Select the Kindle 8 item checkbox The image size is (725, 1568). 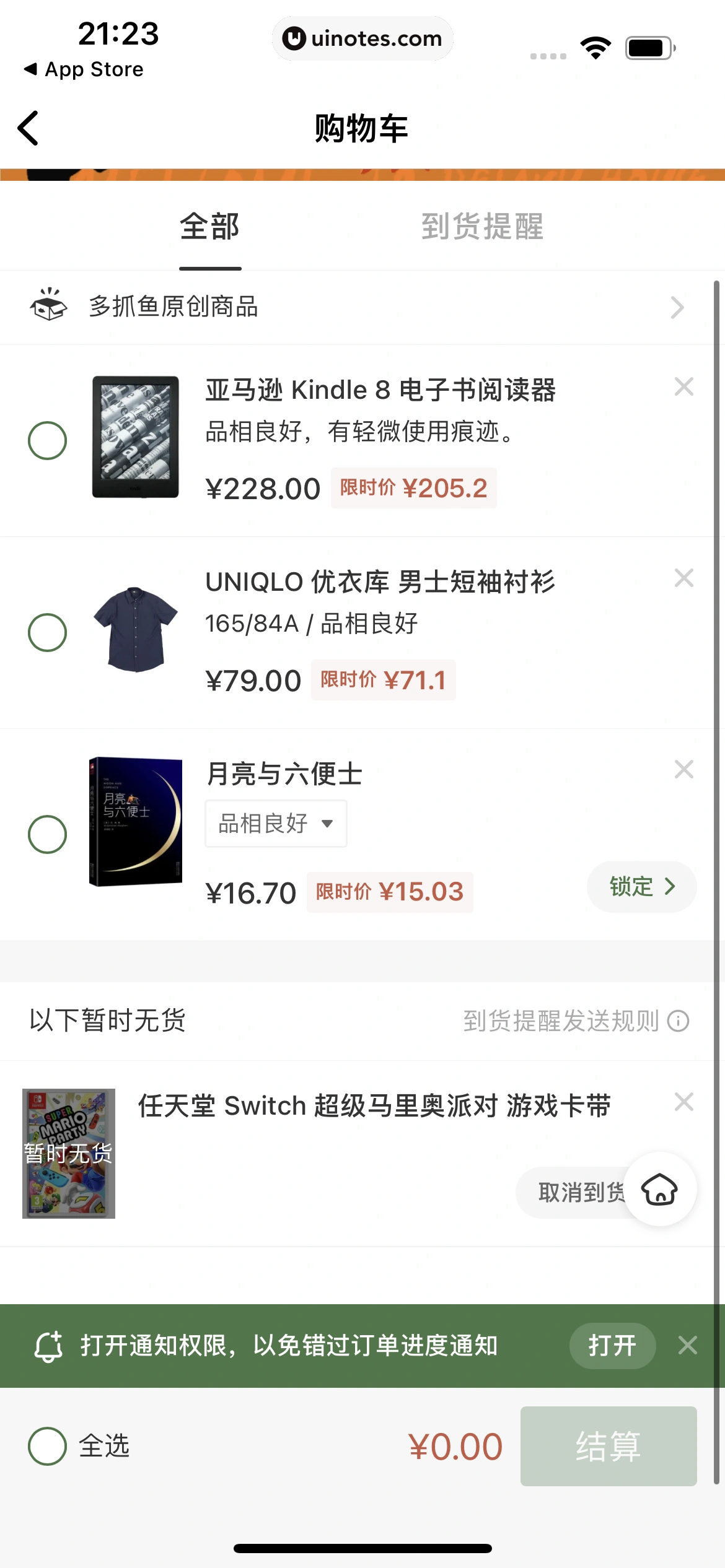[x=48, y=441]
